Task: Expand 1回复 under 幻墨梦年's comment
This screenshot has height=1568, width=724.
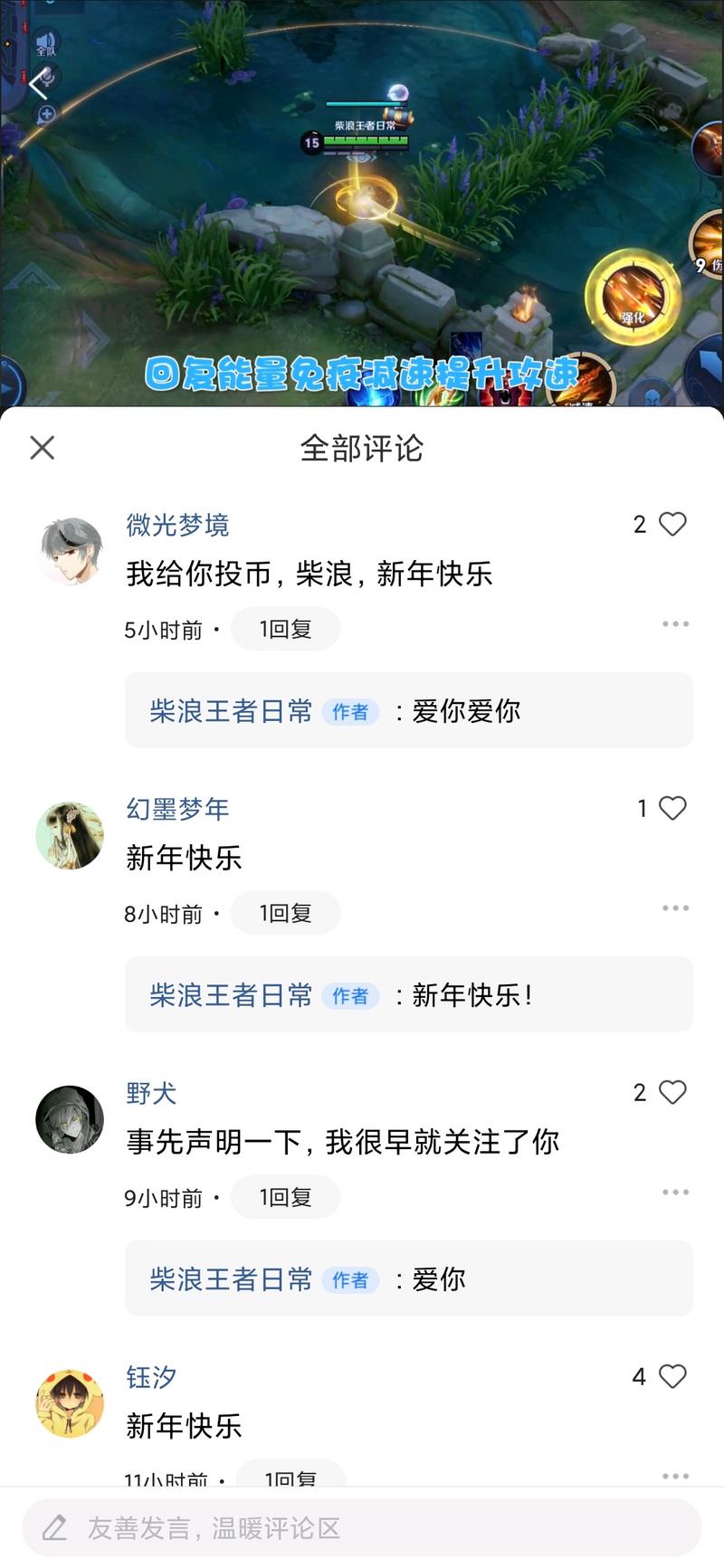Action: [x=285, y=913]
